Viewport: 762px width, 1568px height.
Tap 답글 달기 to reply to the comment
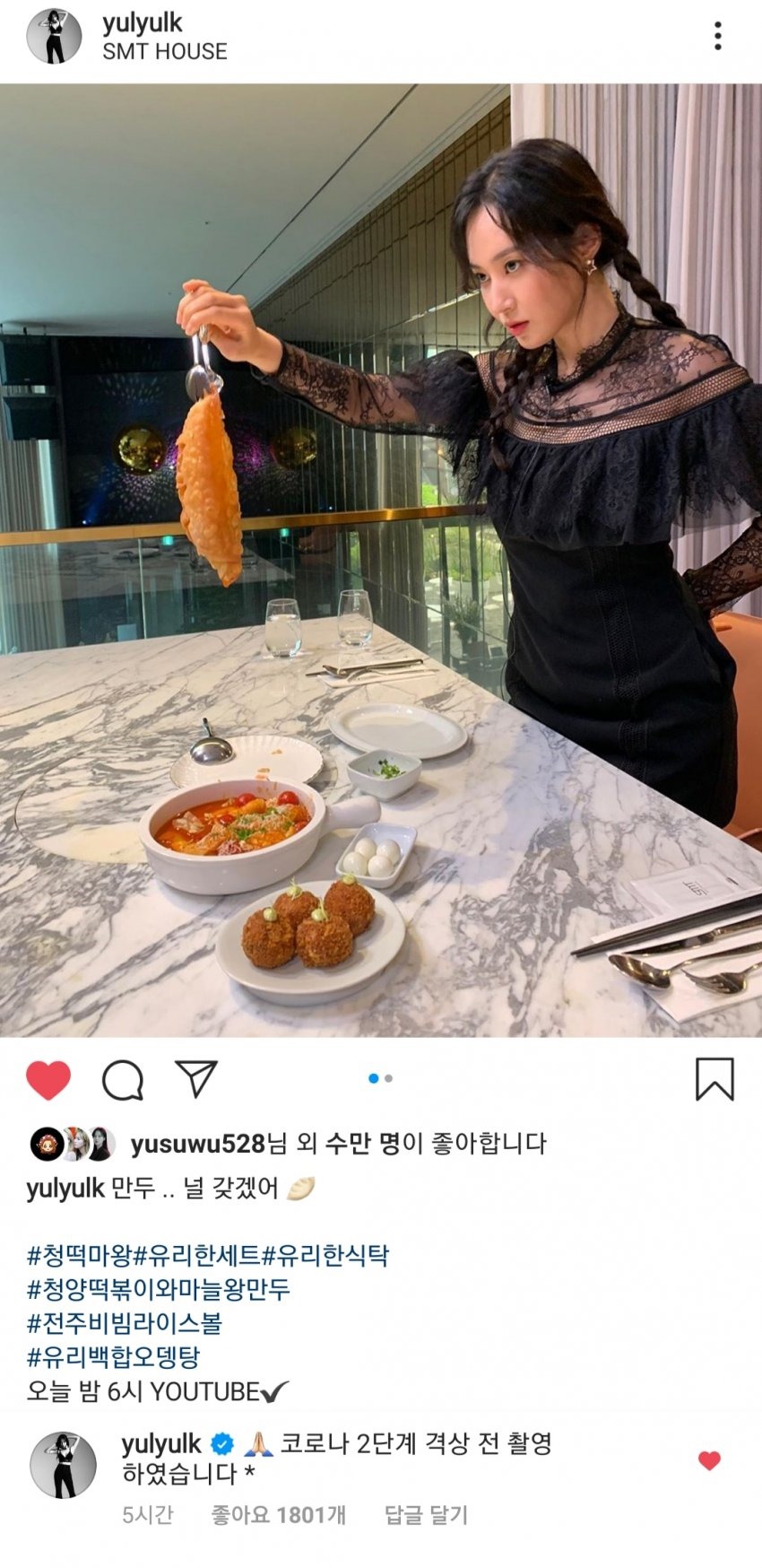pyautogui.click(x=426, y=1515)
